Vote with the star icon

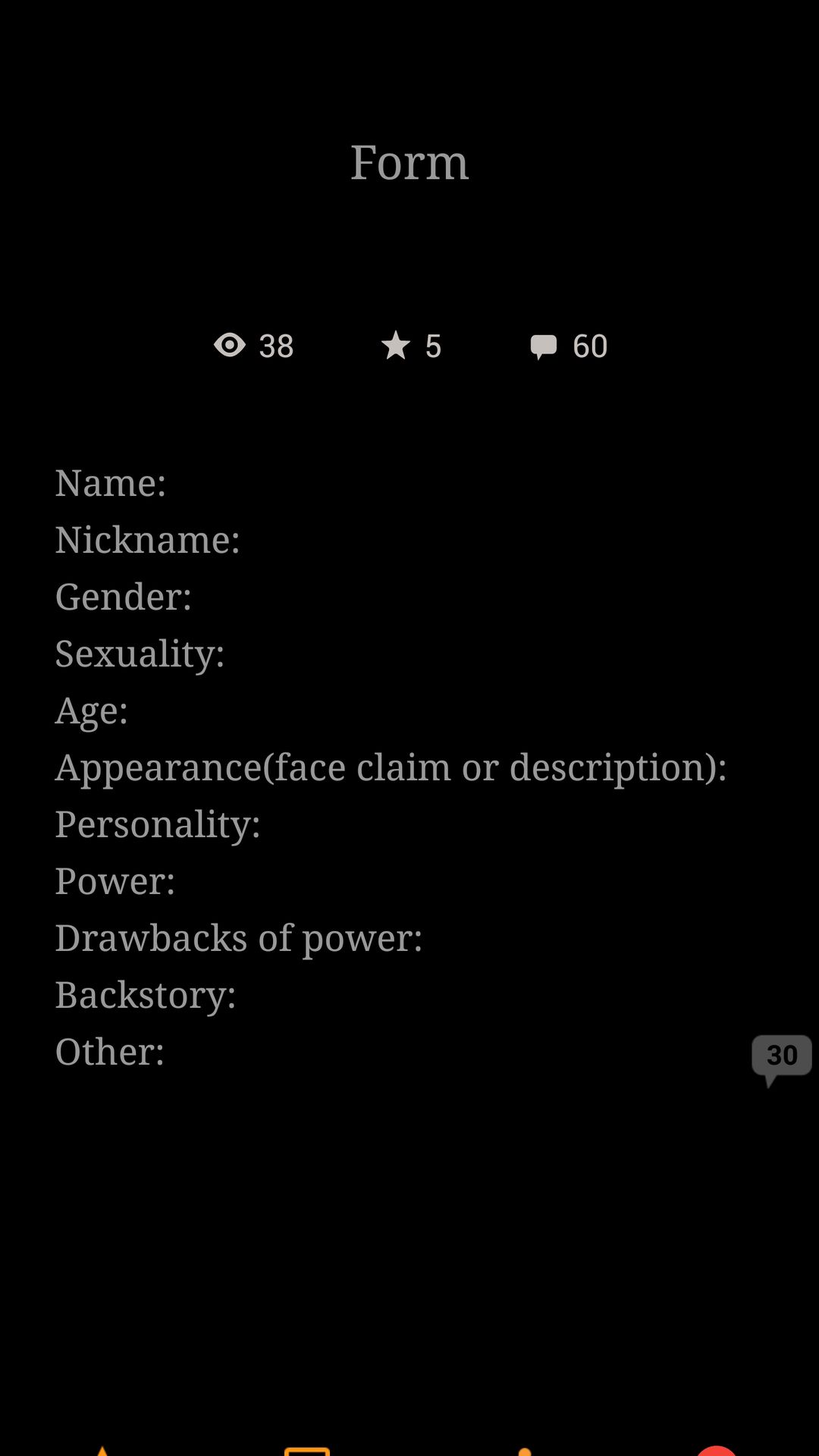click(395, 347)
